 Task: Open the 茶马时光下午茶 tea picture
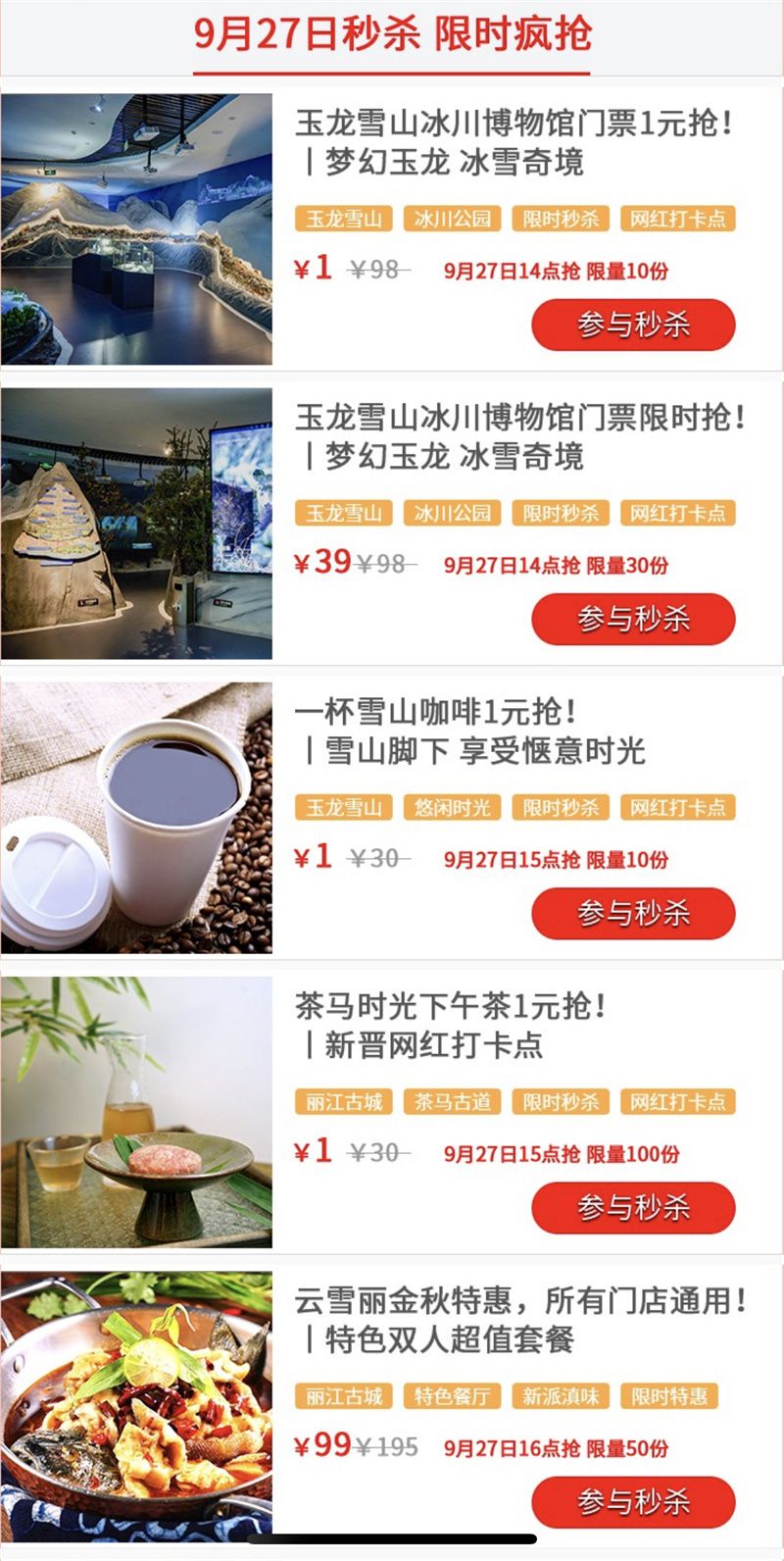point(137,1112)
